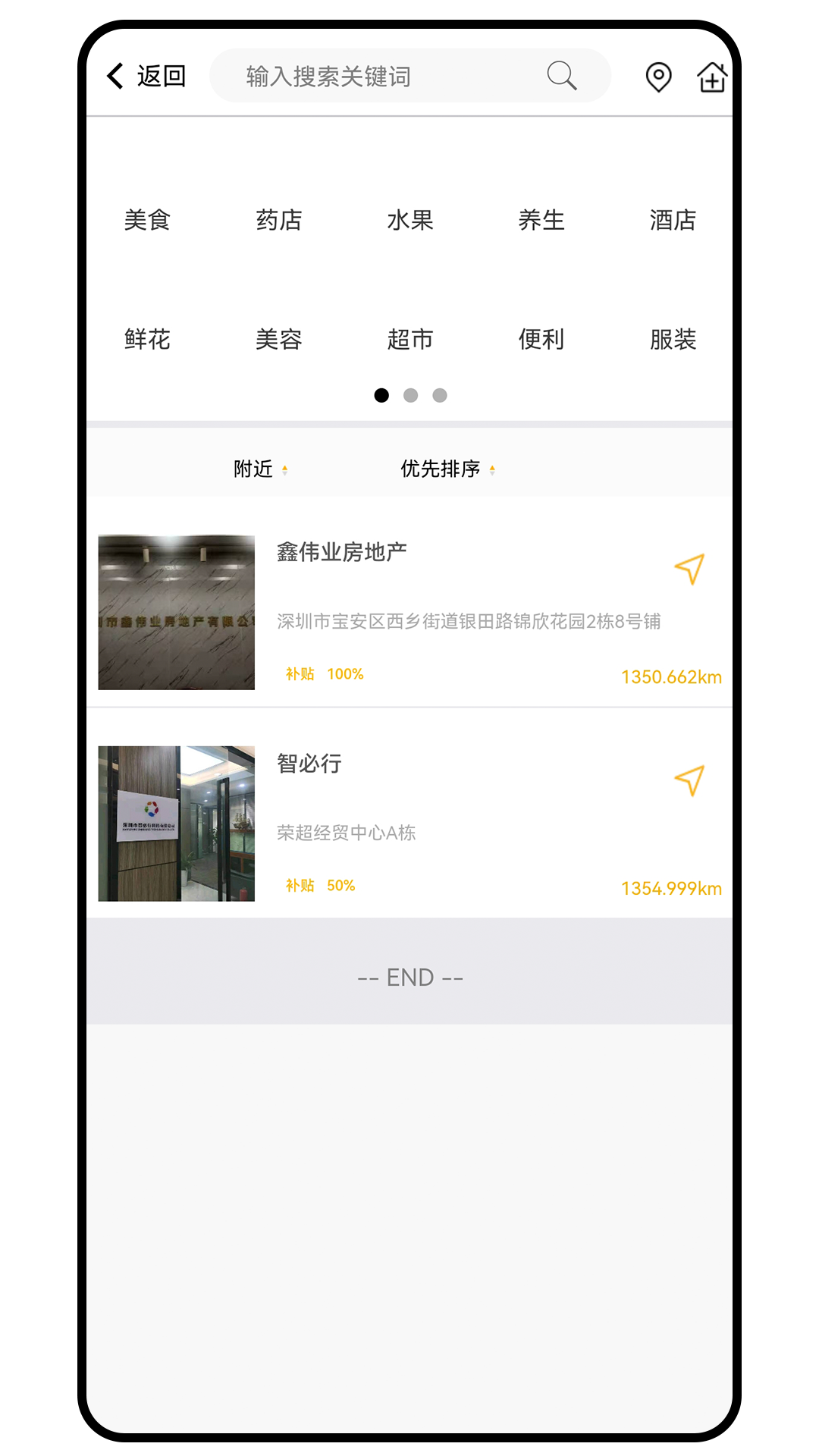The width and height of the screenshot is (819, 1456).
Task: Open the 附近 sorting dropdown
Action: (253, 469)
